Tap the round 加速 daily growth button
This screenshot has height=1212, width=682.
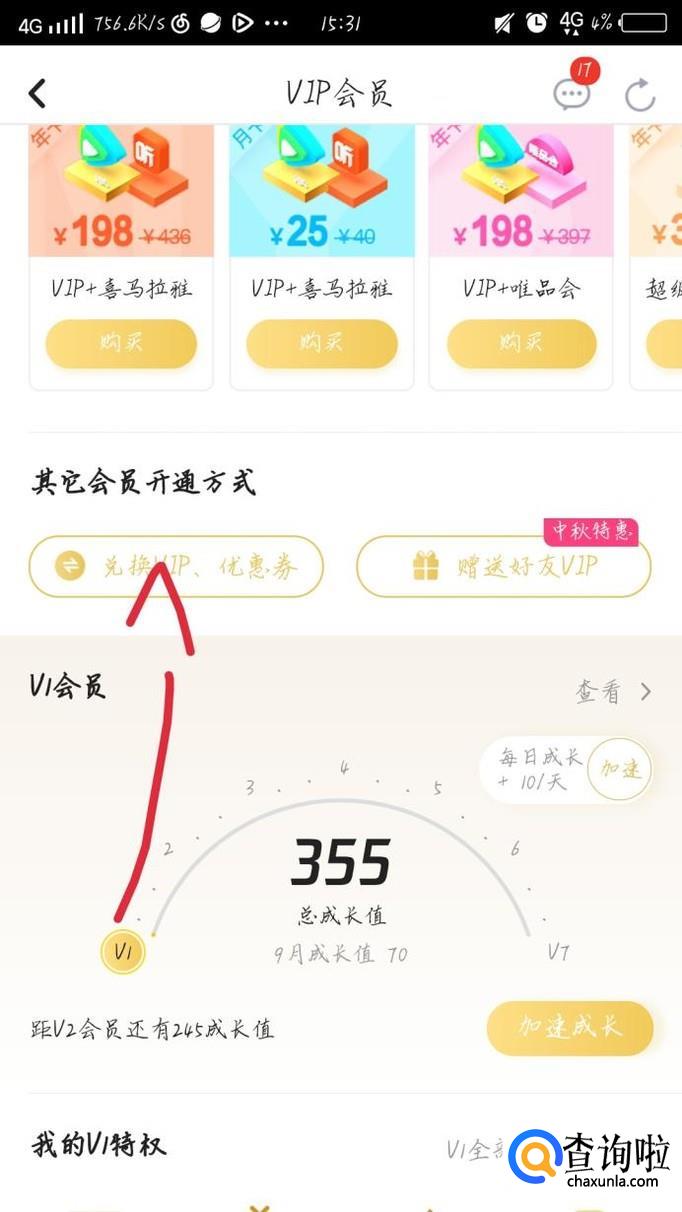pyautogui.click(x=619, y=770)
